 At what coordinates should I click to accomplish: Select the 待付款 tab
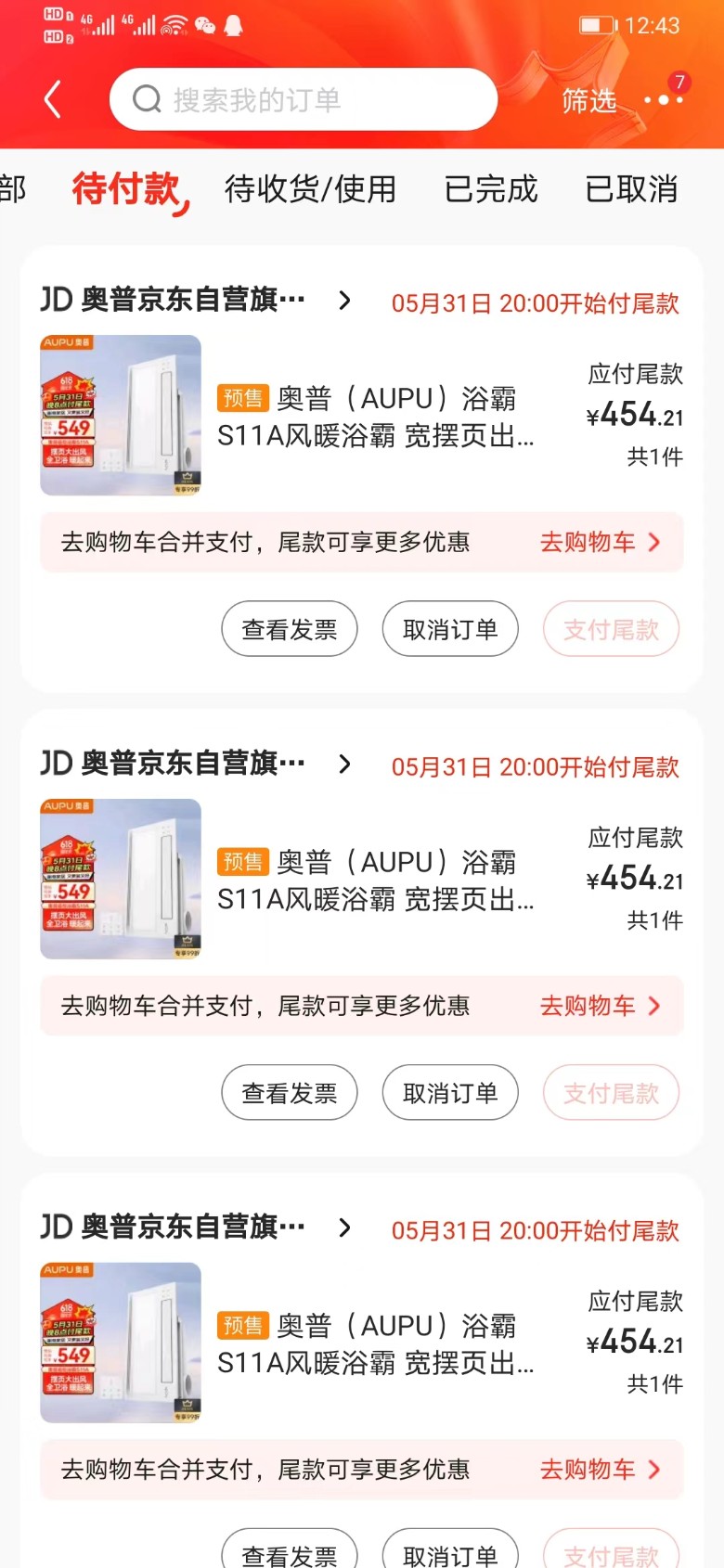(126, 189)
